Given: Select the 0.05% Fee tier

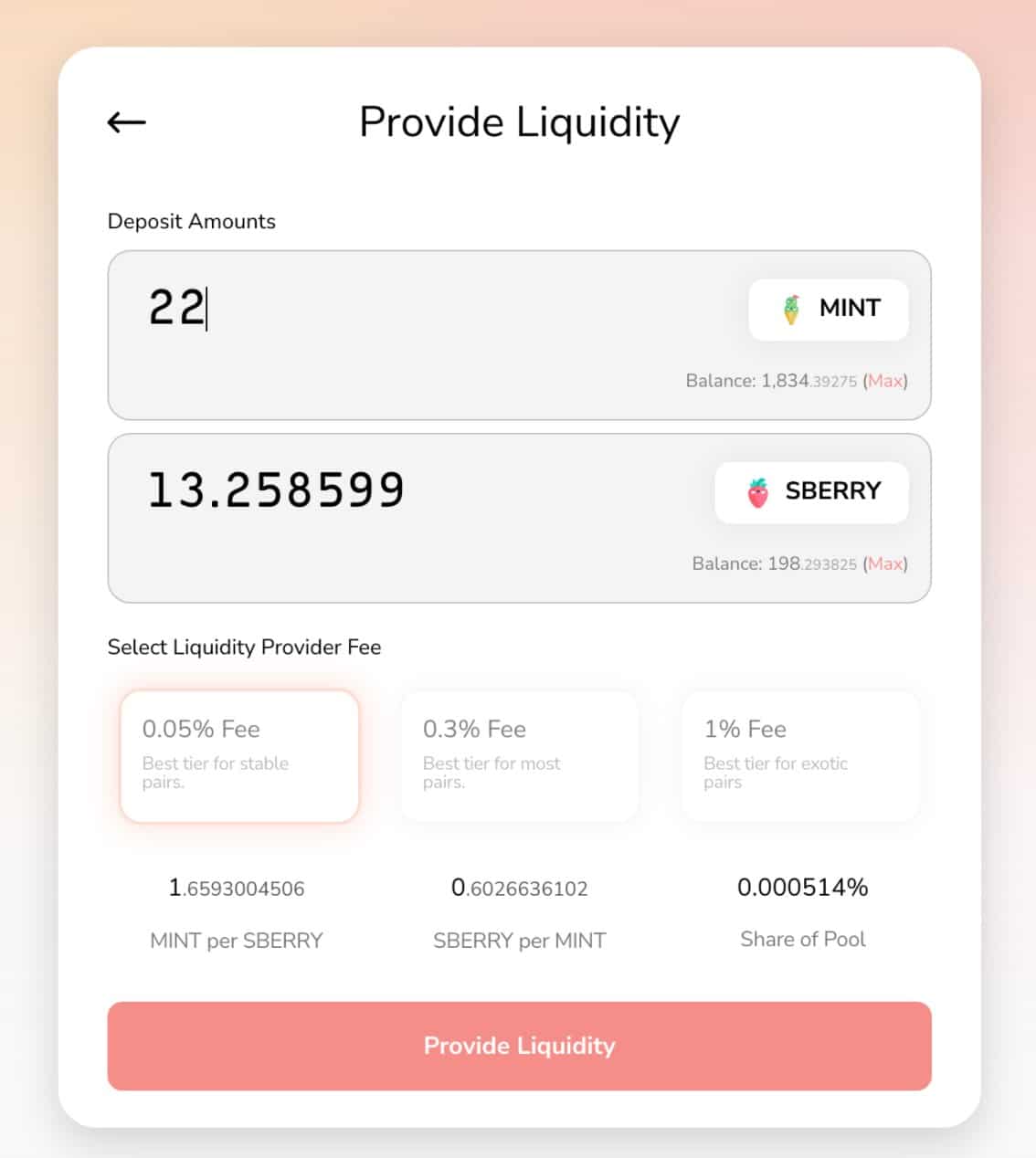Looking at the screenshot, I should pos(239,755).
